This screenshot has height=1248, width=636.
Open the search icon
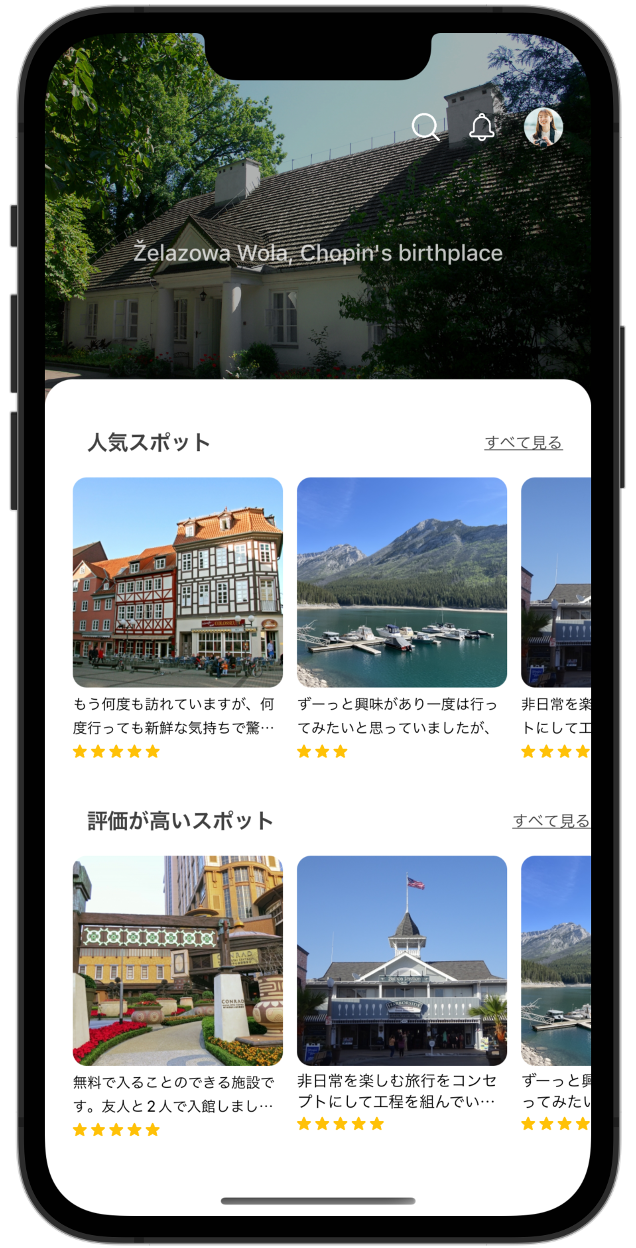[425, 127]
